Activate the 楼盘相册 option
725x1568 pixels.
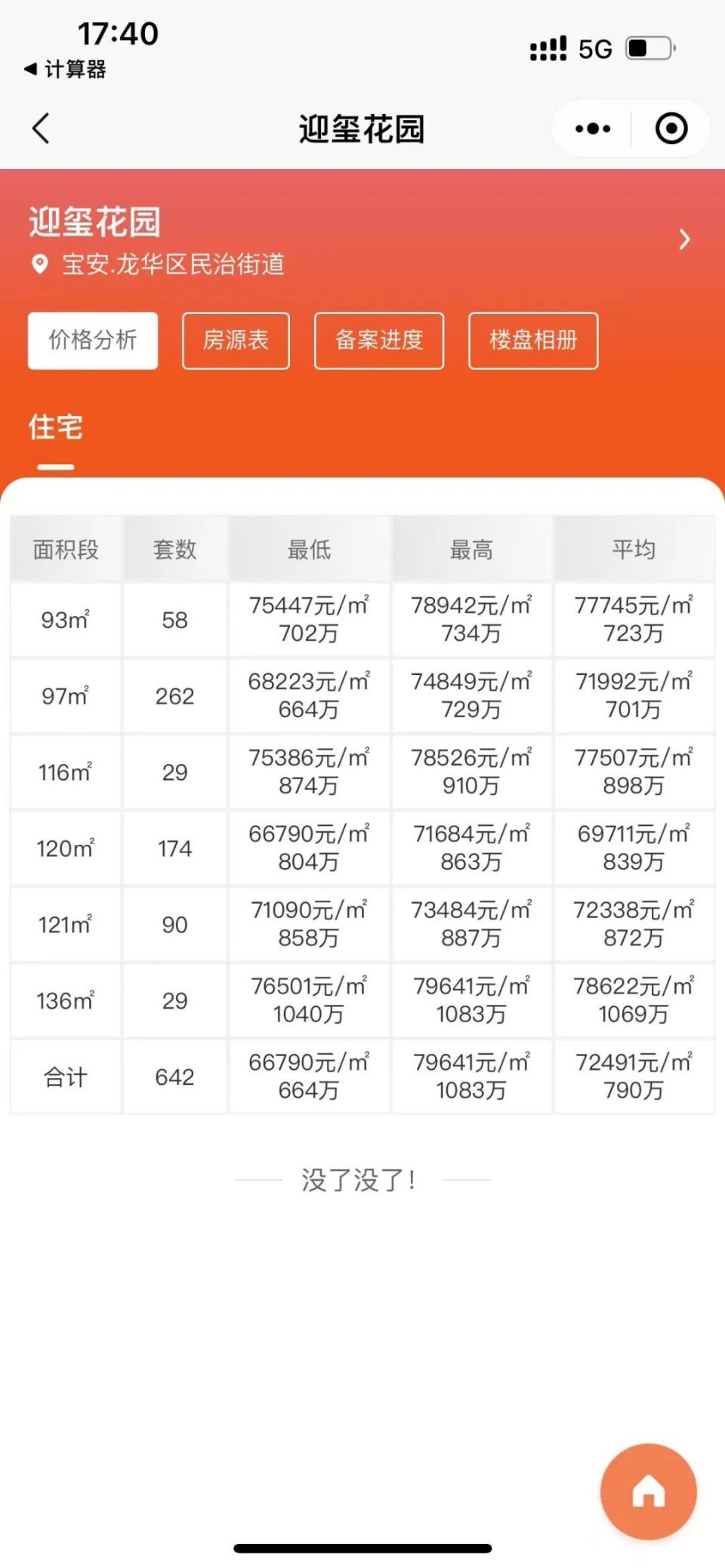(x=533, y=340)
